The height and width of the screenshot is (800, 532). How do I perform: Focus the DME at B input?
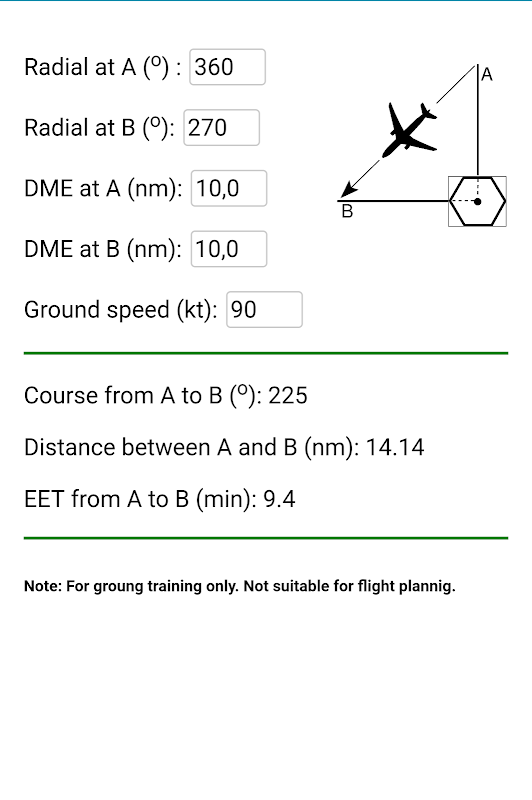pyautogui.click(x=229, y=249)
